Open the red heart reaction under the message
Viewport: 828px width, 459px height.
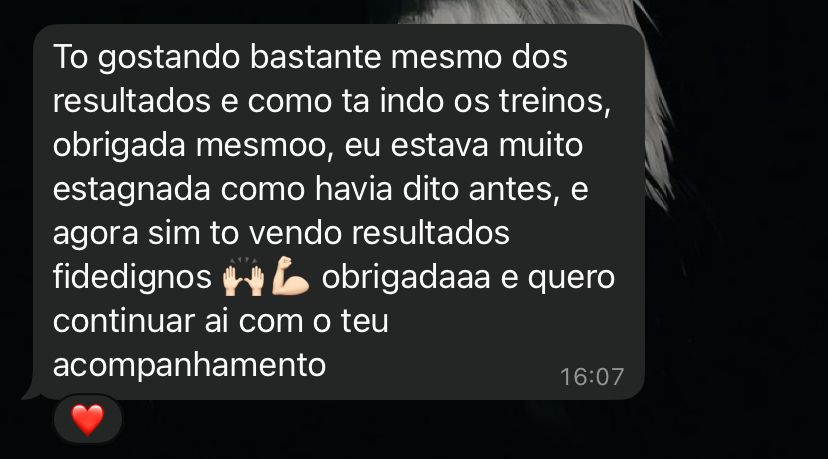pyautogui.click(x=87, y=420)
